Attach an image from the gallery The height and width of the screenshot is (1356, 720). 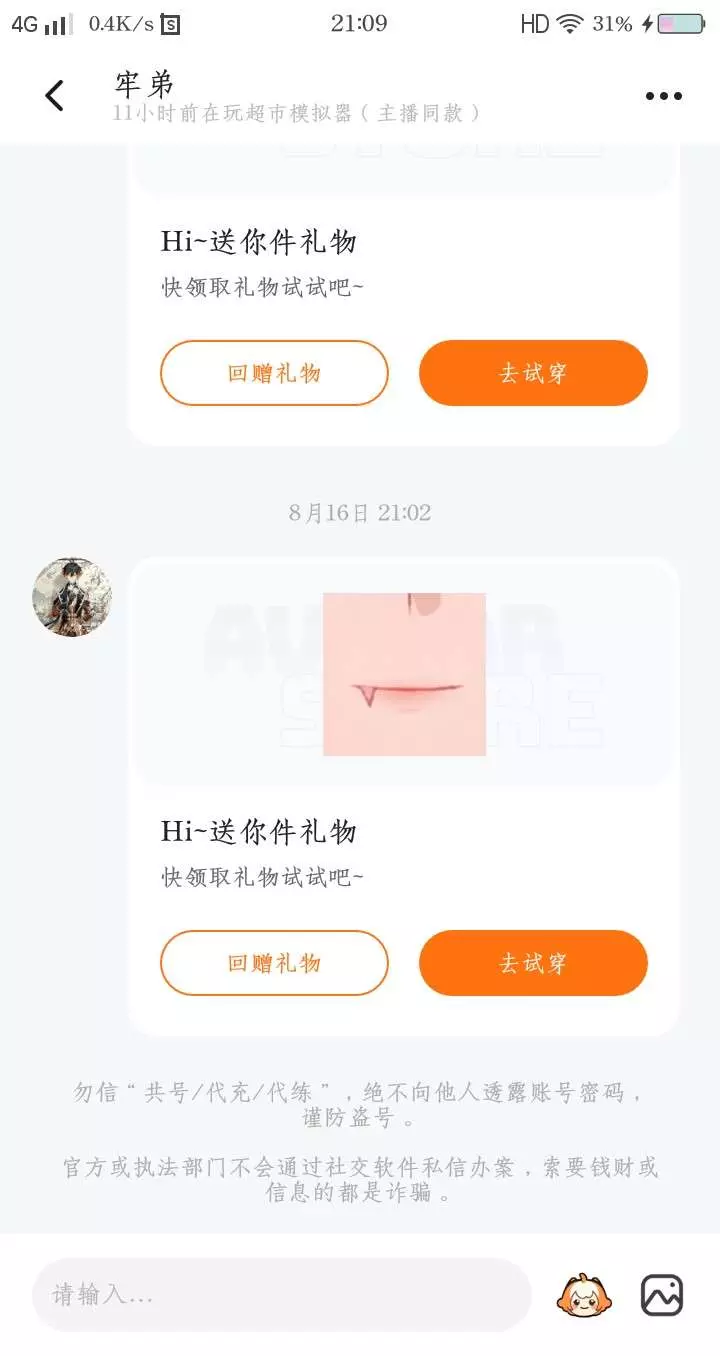coord(661,1295)
